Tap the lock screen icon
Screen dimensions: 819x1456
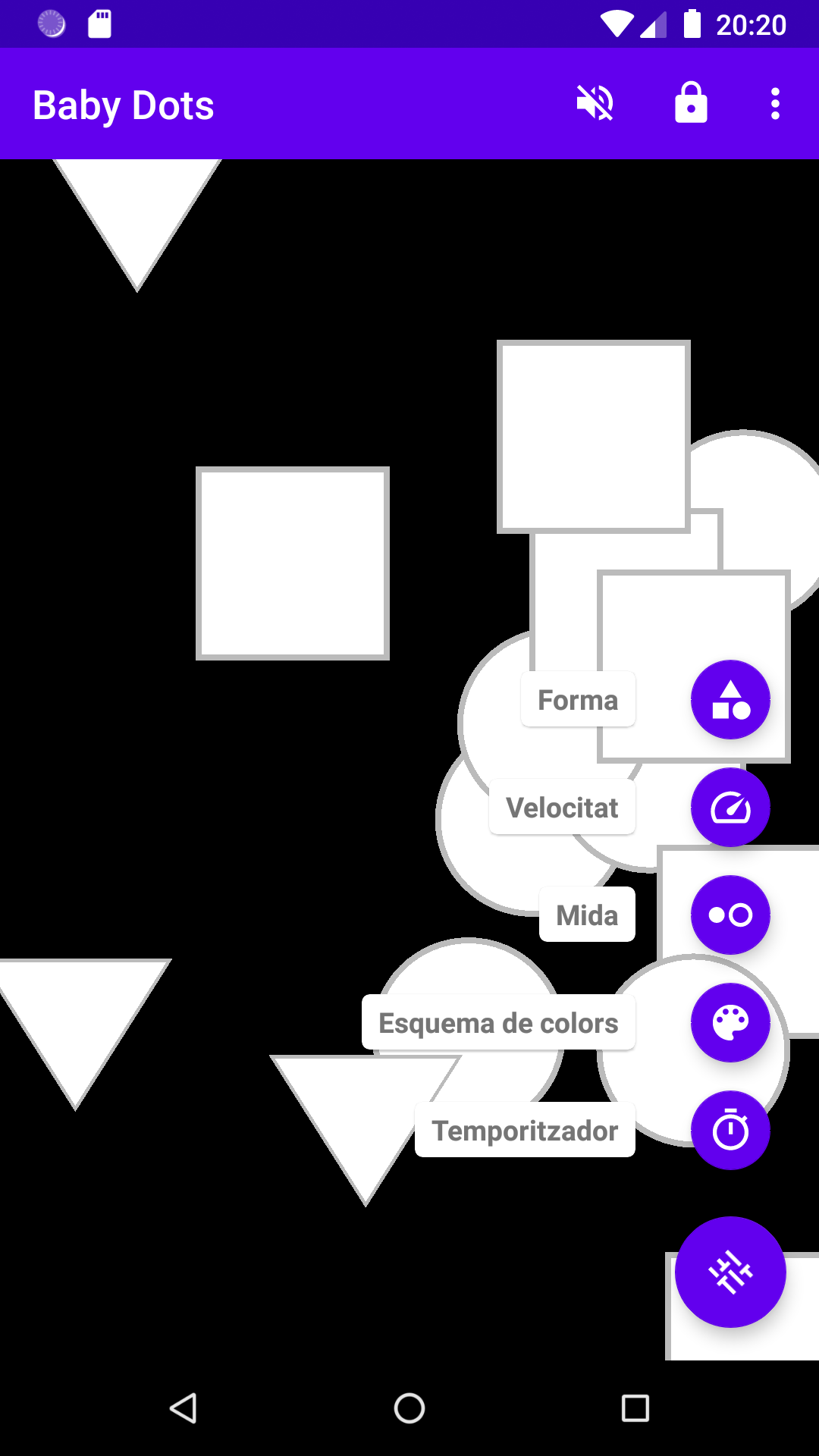click(691, 104)
